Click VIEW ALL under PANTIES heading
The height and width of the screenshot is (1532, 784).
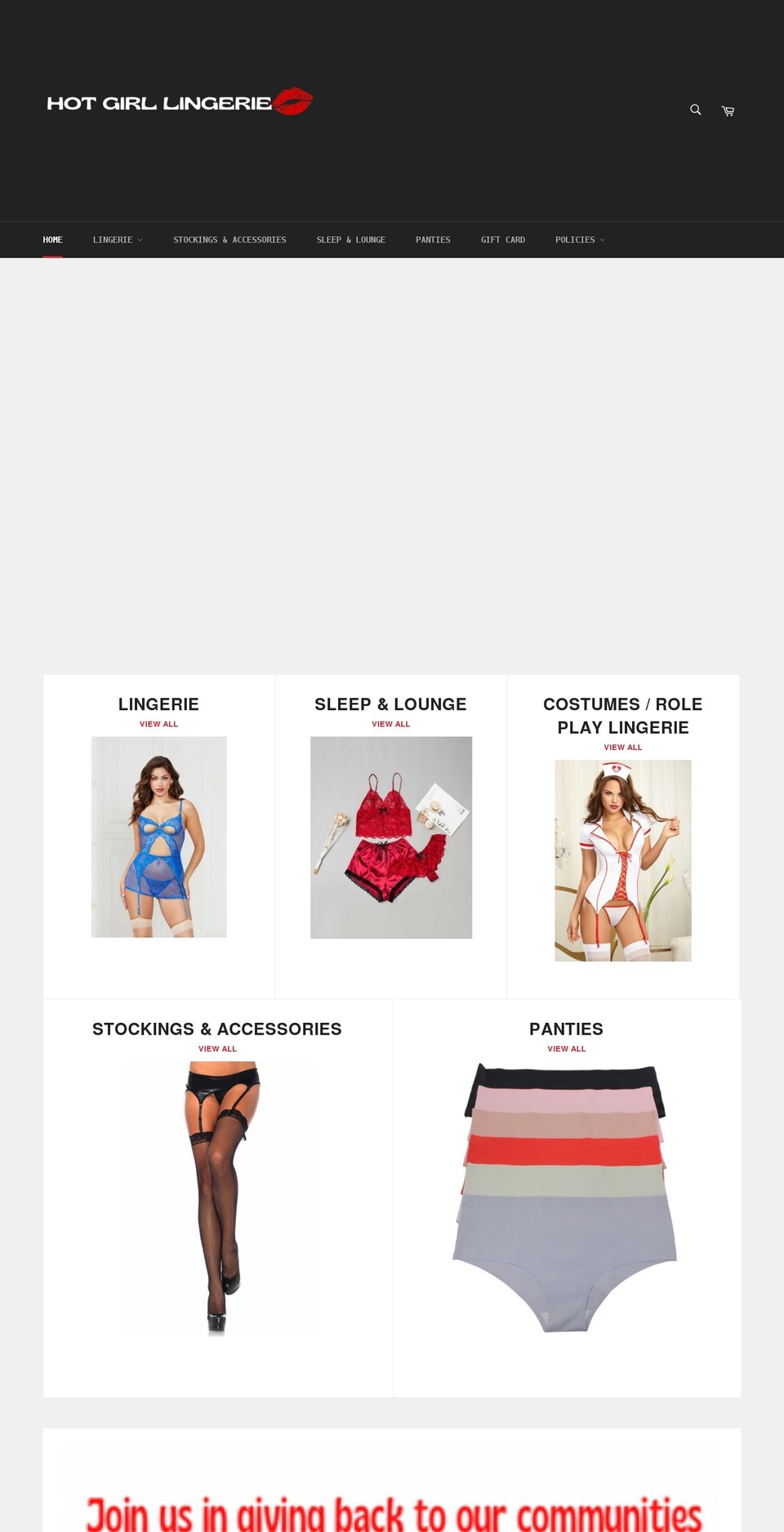pyautogui.click(x=566, y=1048)
